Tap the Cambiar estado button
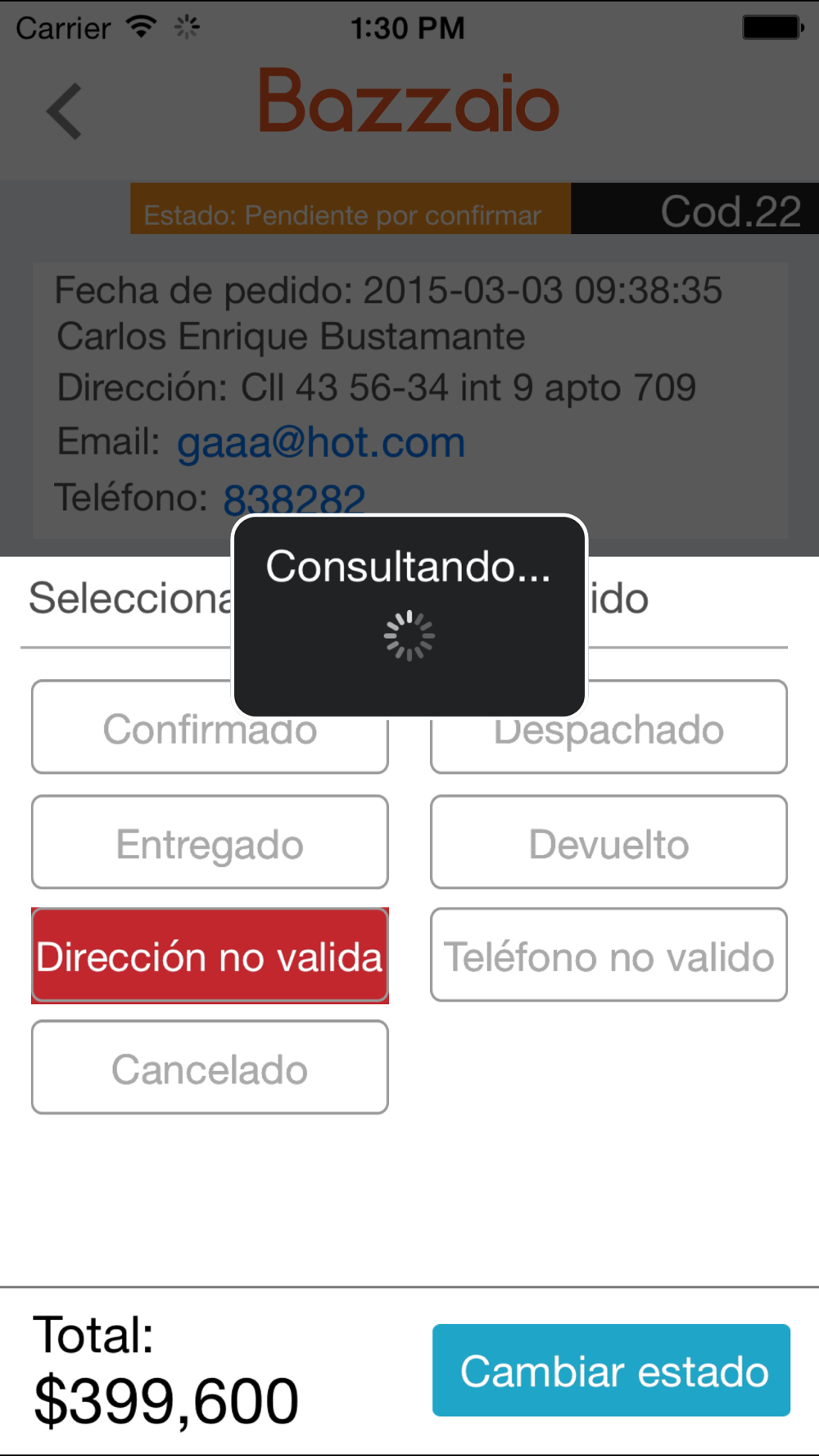The image size is (819, 1456). pos(611,1371)
